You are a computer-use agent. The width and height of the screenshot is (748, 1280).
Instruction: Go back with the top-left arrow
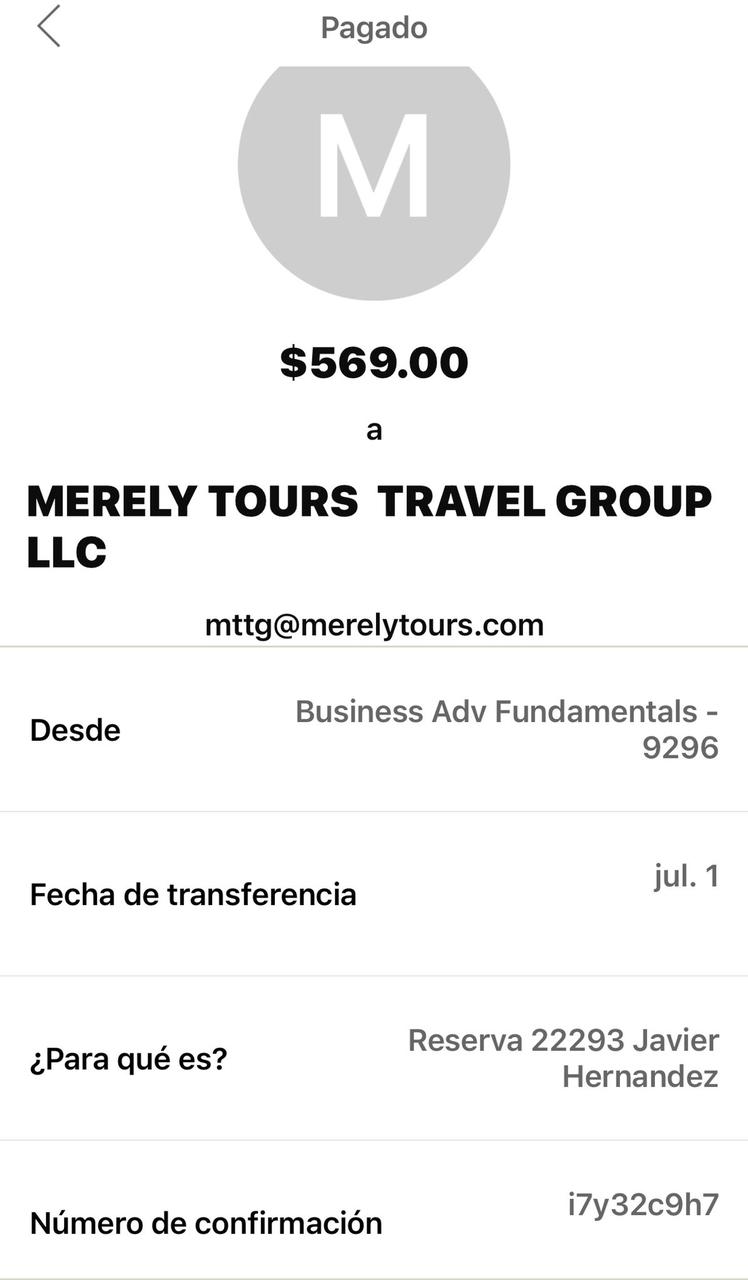49,26
